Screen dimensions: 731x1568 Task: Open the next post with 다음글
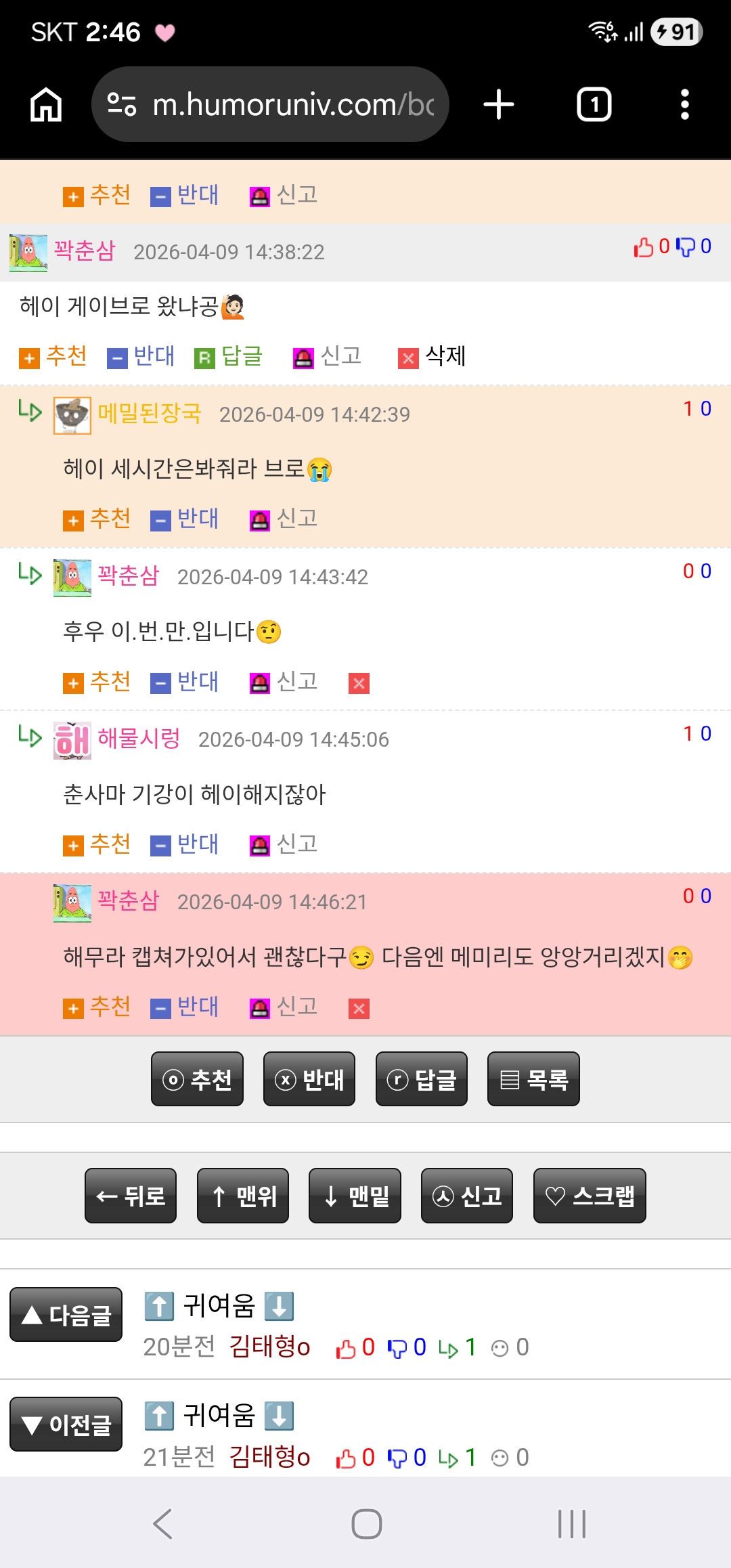coord(66,1315)
